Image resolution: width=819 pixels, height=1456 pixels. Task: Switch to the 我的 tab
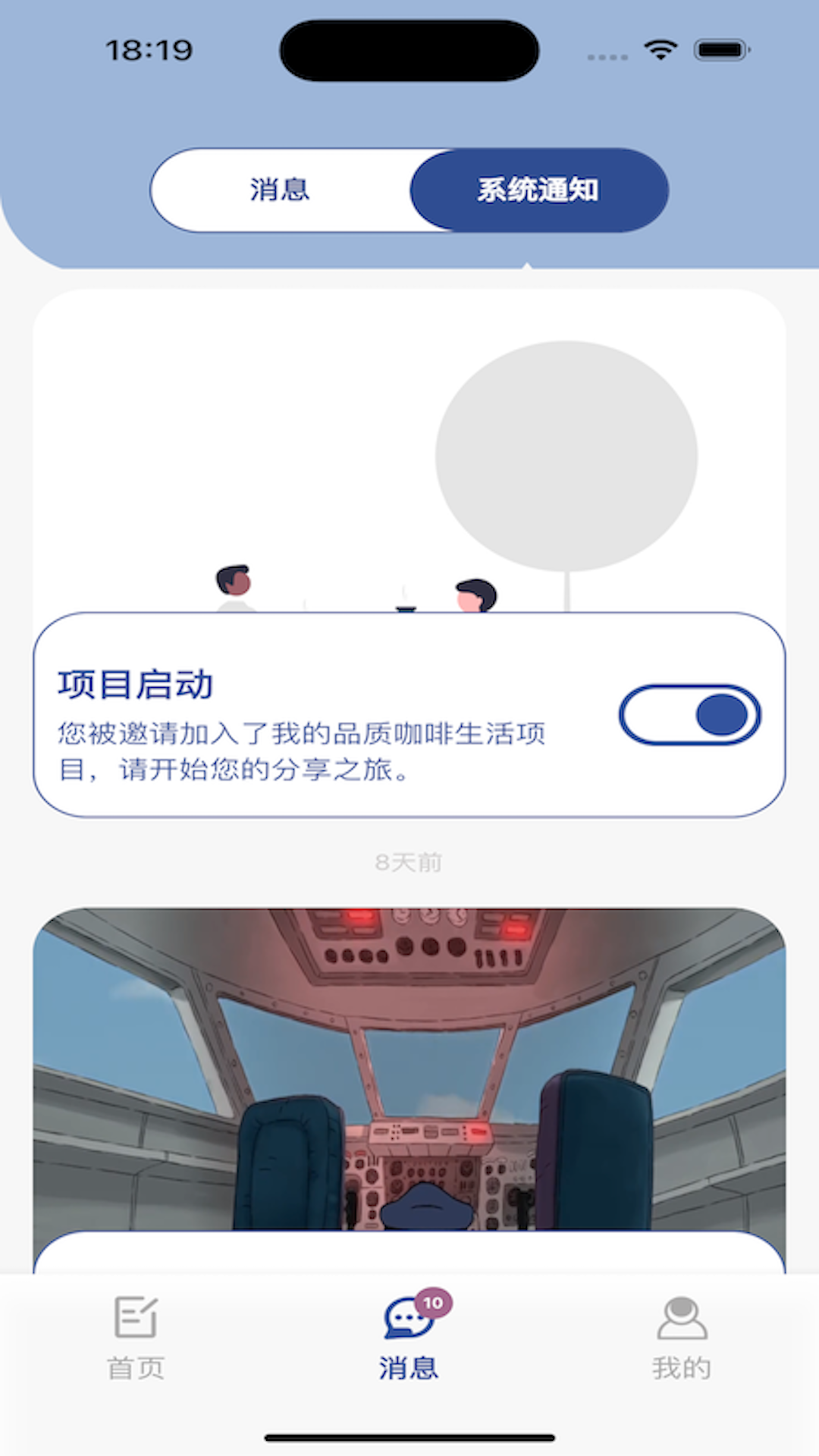coord(682,1338)
